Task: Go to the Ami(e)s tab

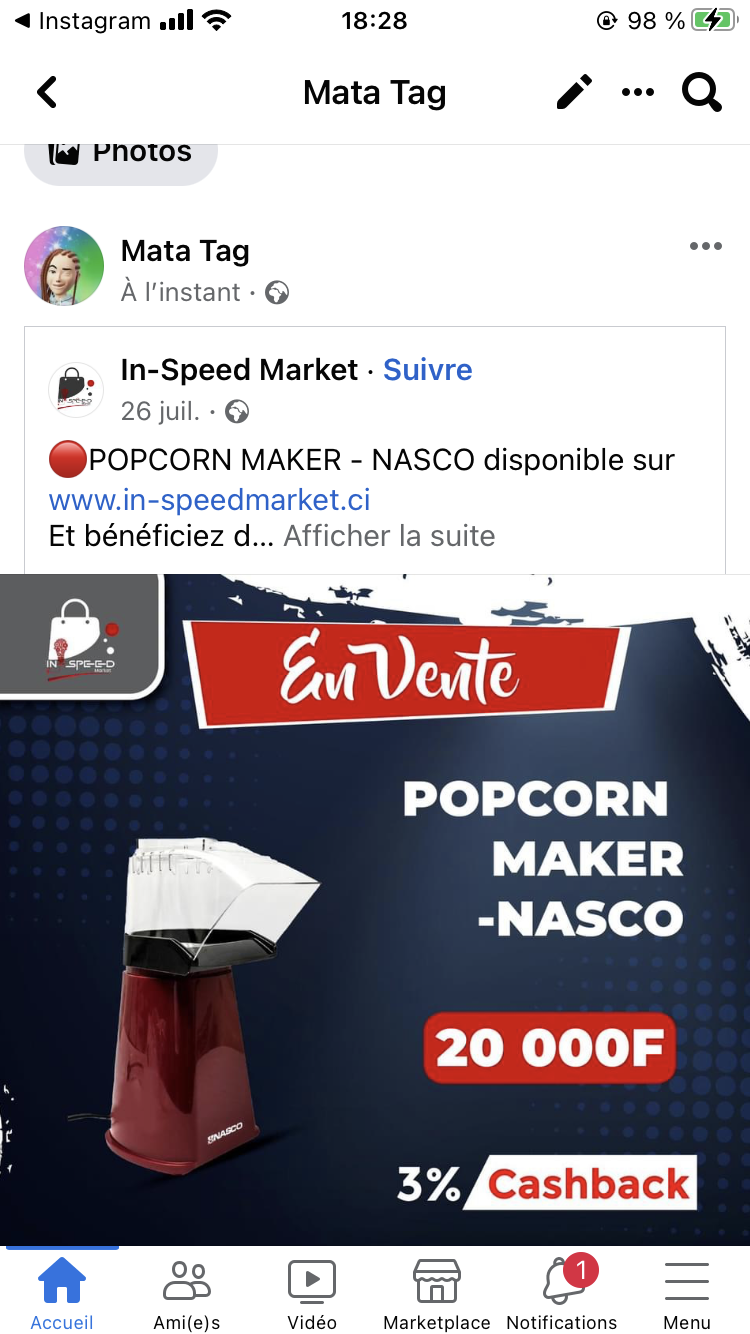Action: tap(187, 1294)
